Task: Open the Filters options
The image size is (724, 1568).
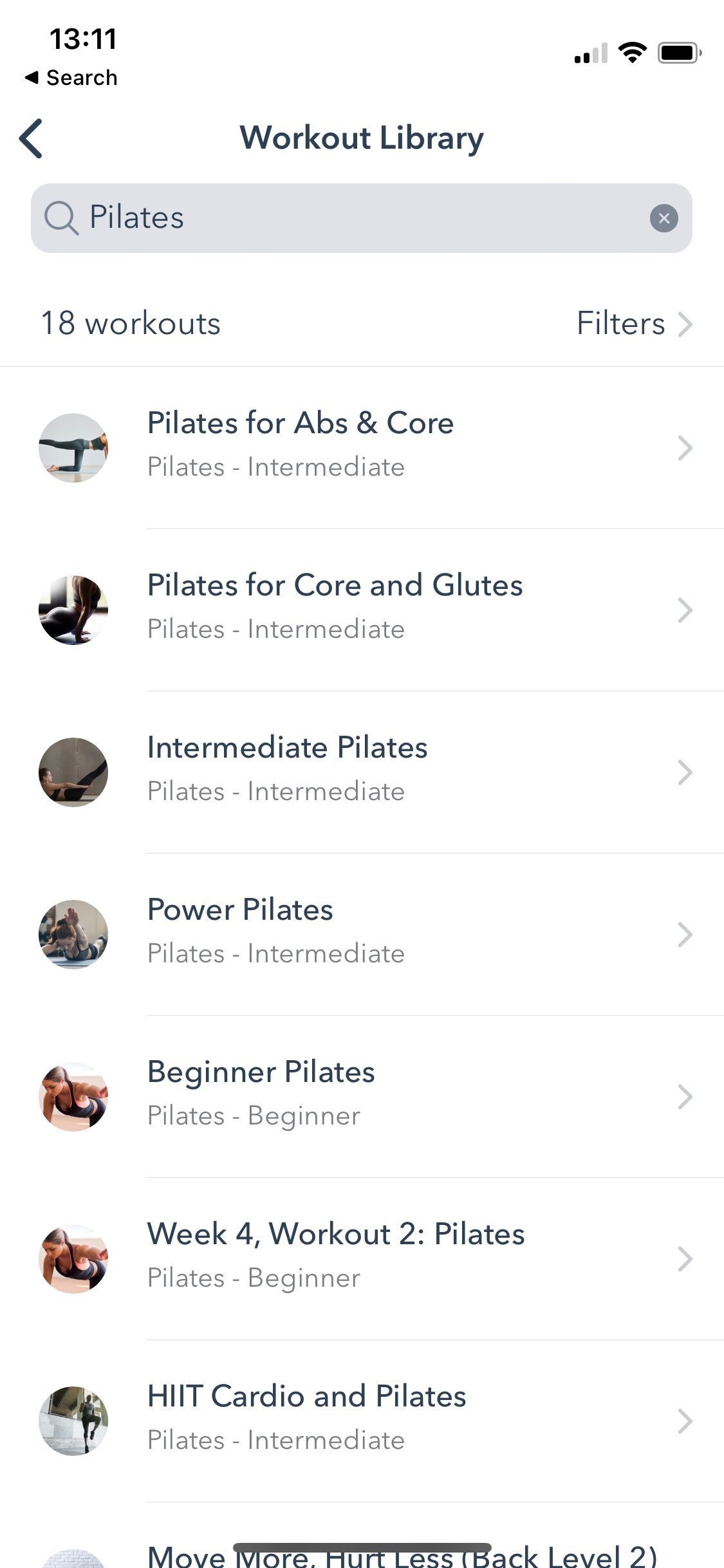Action: click(x=633, y=323)
